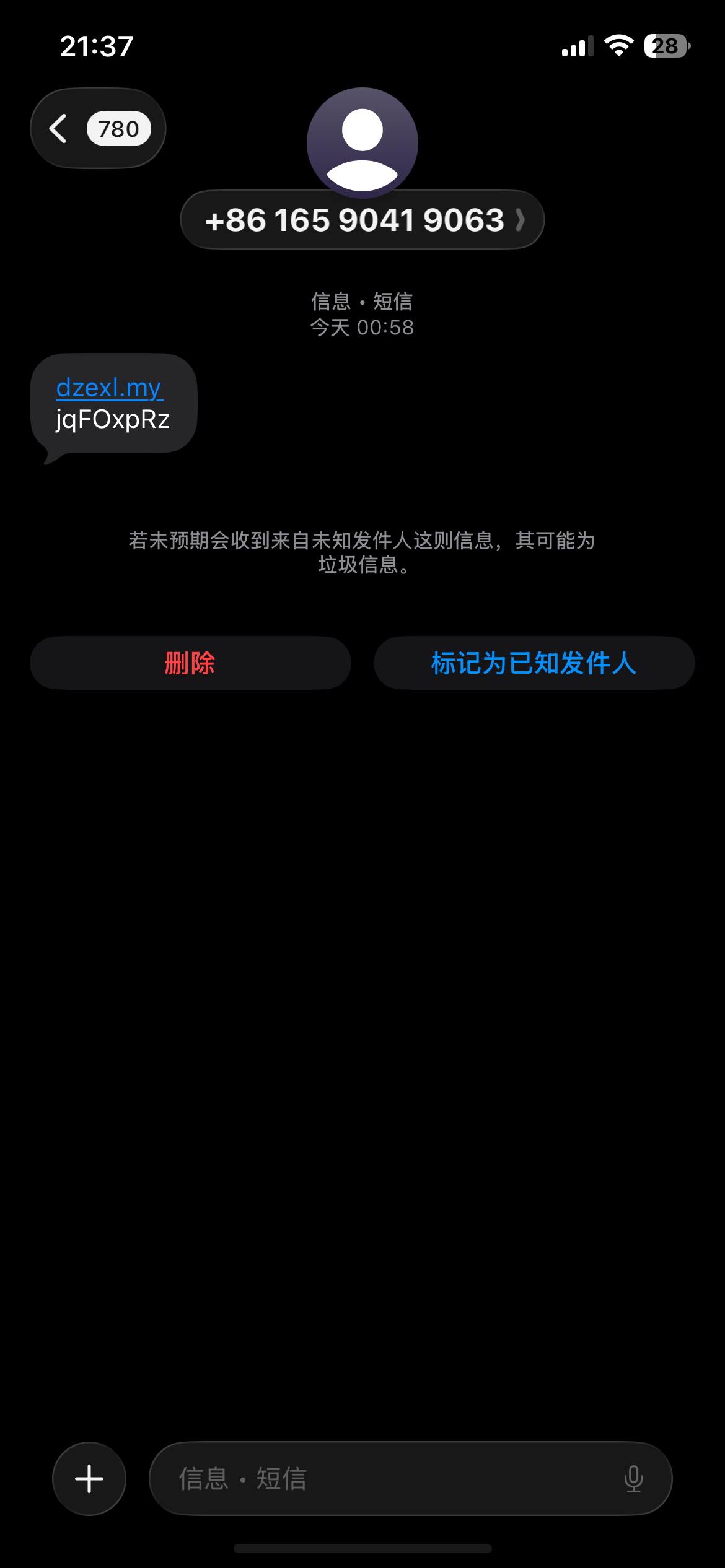Screen dimensions: 725x1568
Task: Tap the unknown sender silhouette icon
Action: coord(361,142)
